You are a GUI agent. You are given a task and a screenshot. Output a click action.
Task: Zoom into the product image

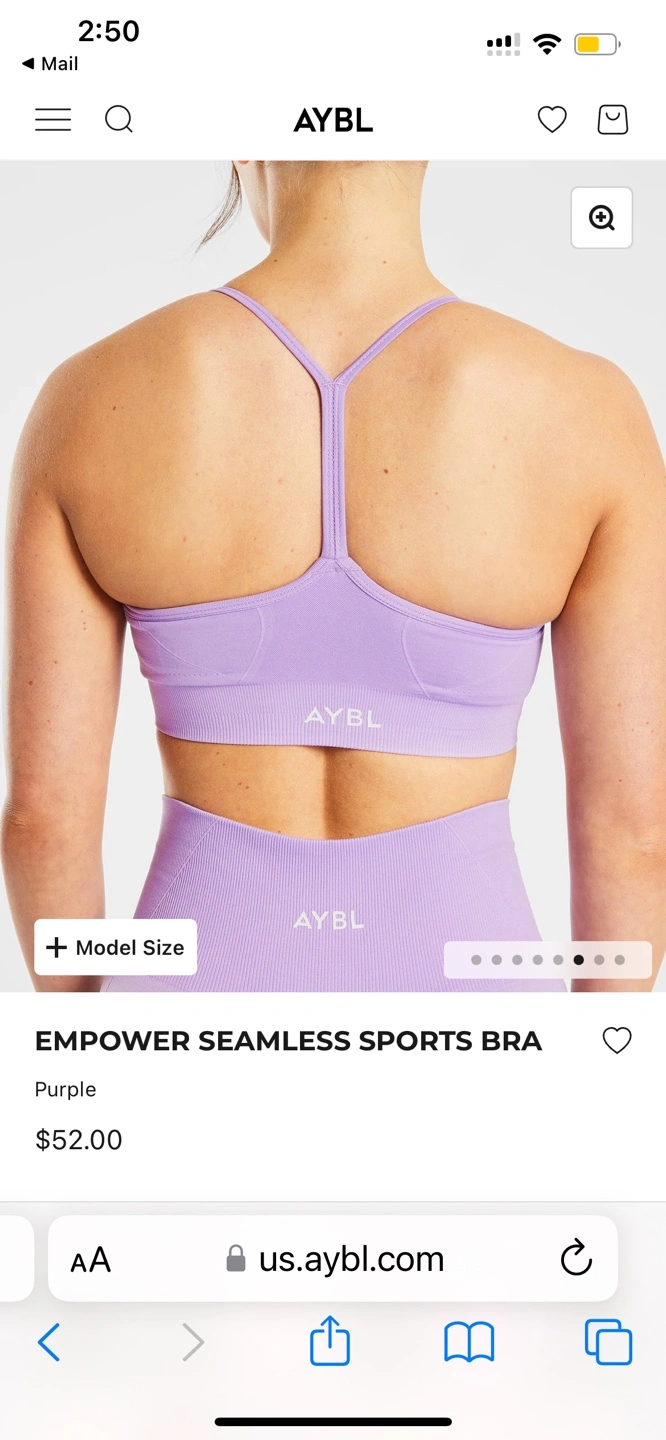point(601,218)
